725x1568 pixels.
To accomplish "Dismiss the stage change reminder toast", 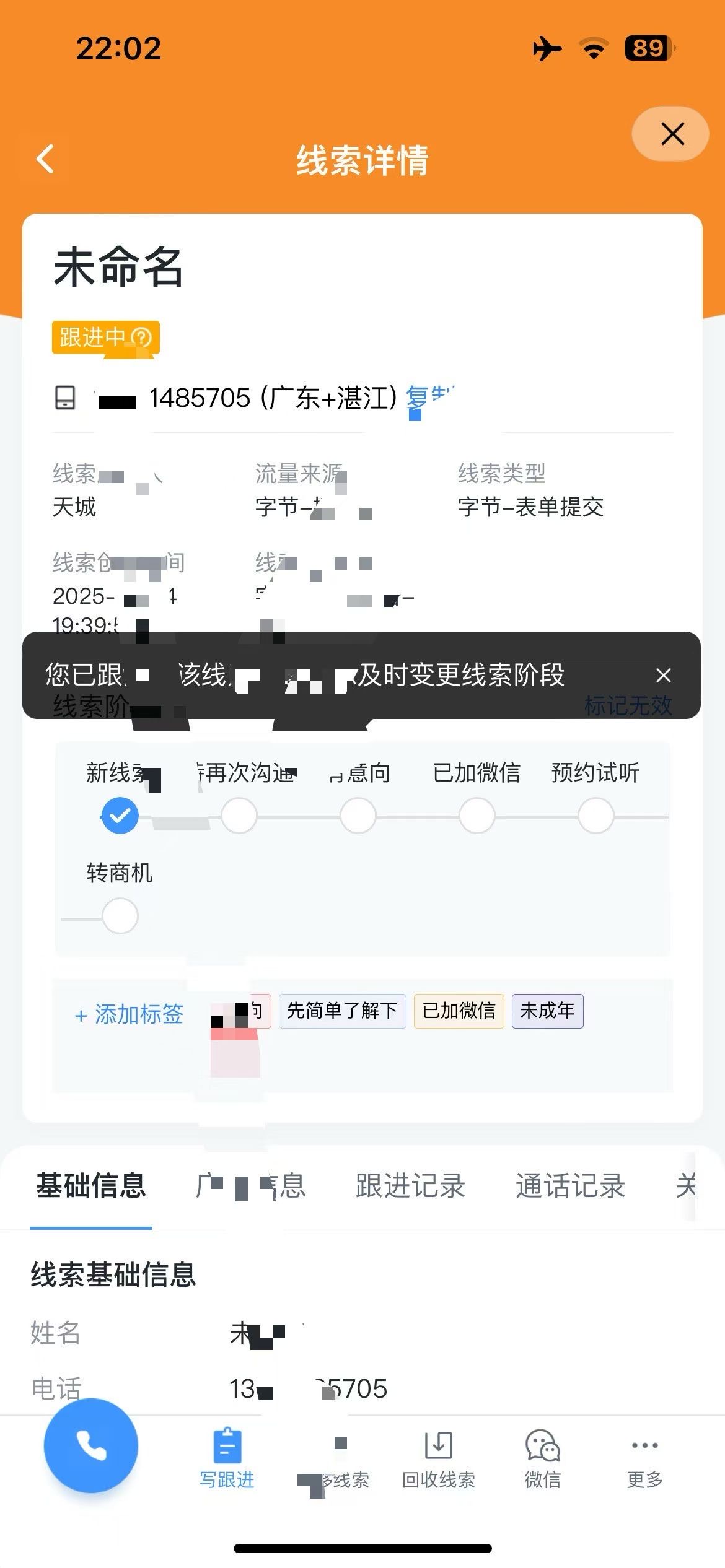I will coord(663,675).
